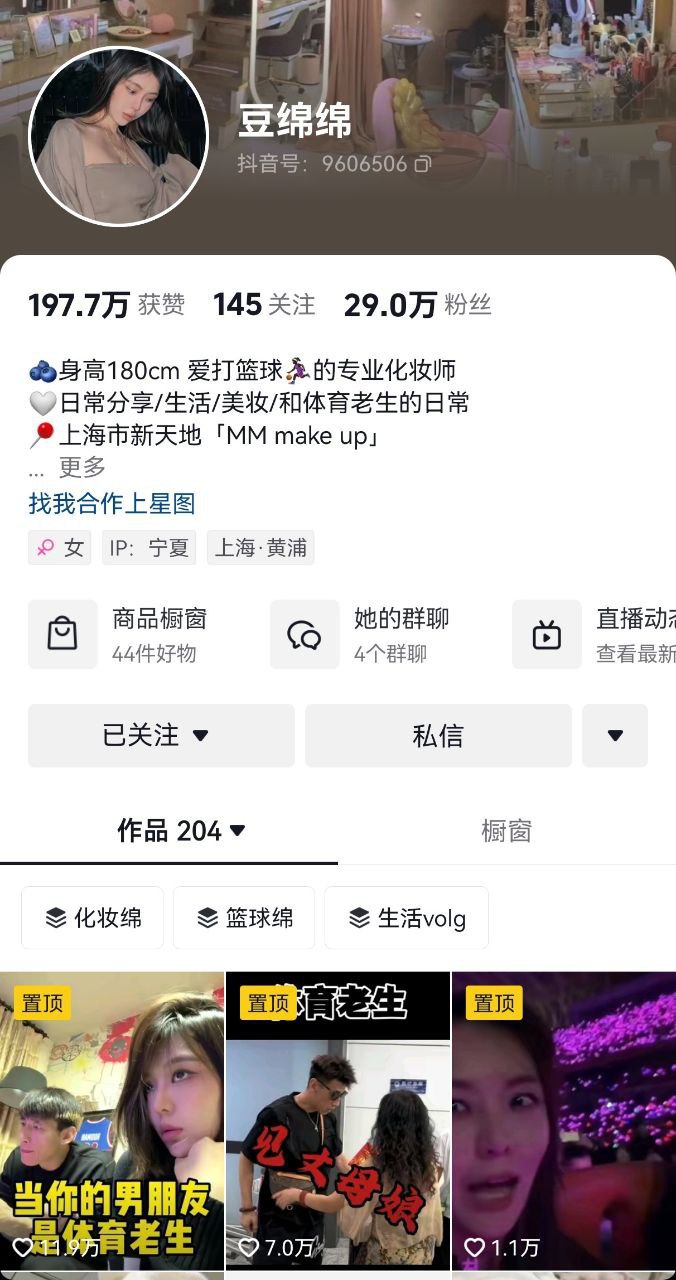Switch to the 橱窗 tab

click(506, 830)
